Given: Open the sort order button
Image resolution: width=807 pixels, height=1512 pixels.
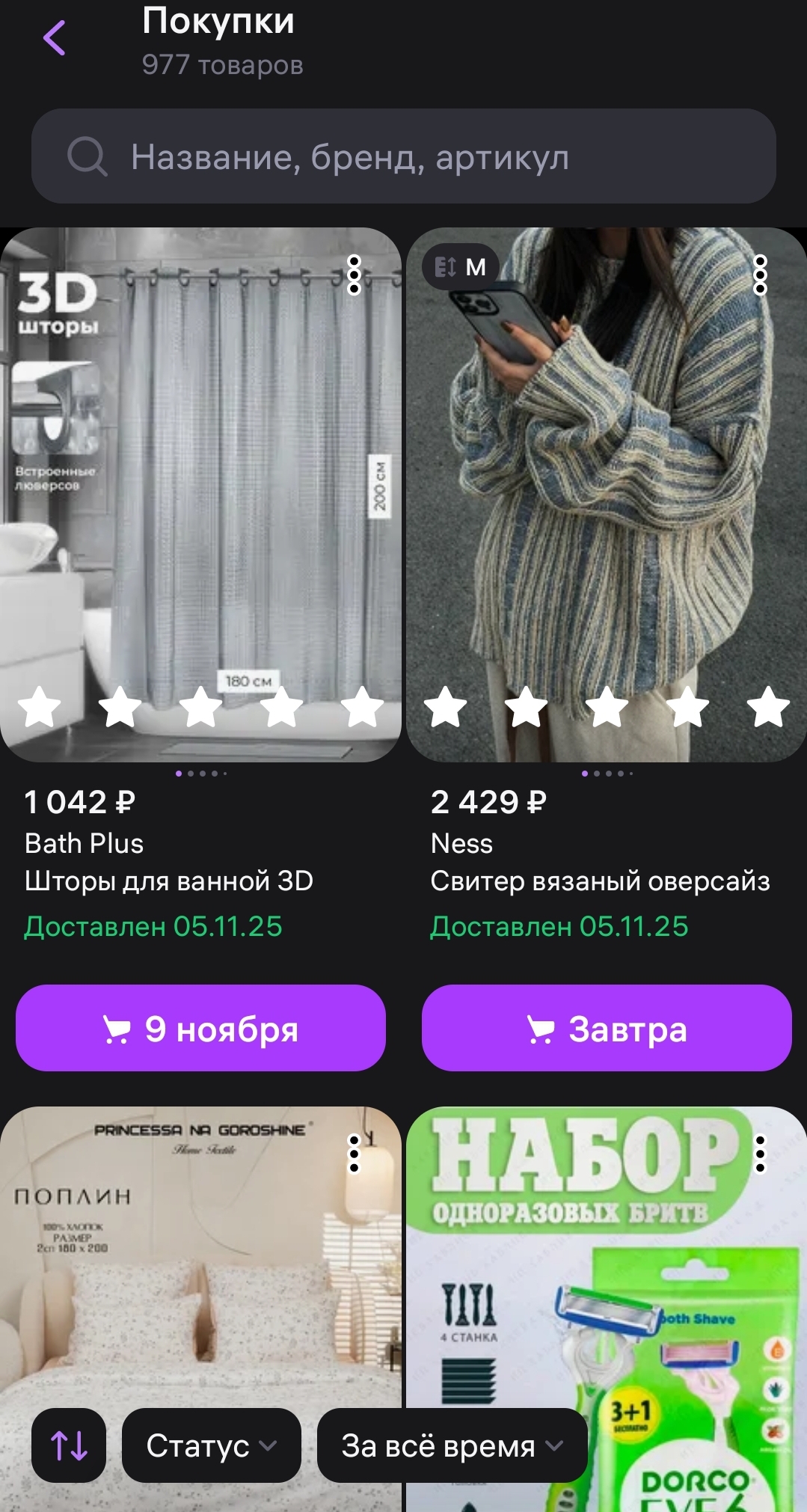Looking at the screenshot, I should pyautogui.click(x=69, y=1445).
